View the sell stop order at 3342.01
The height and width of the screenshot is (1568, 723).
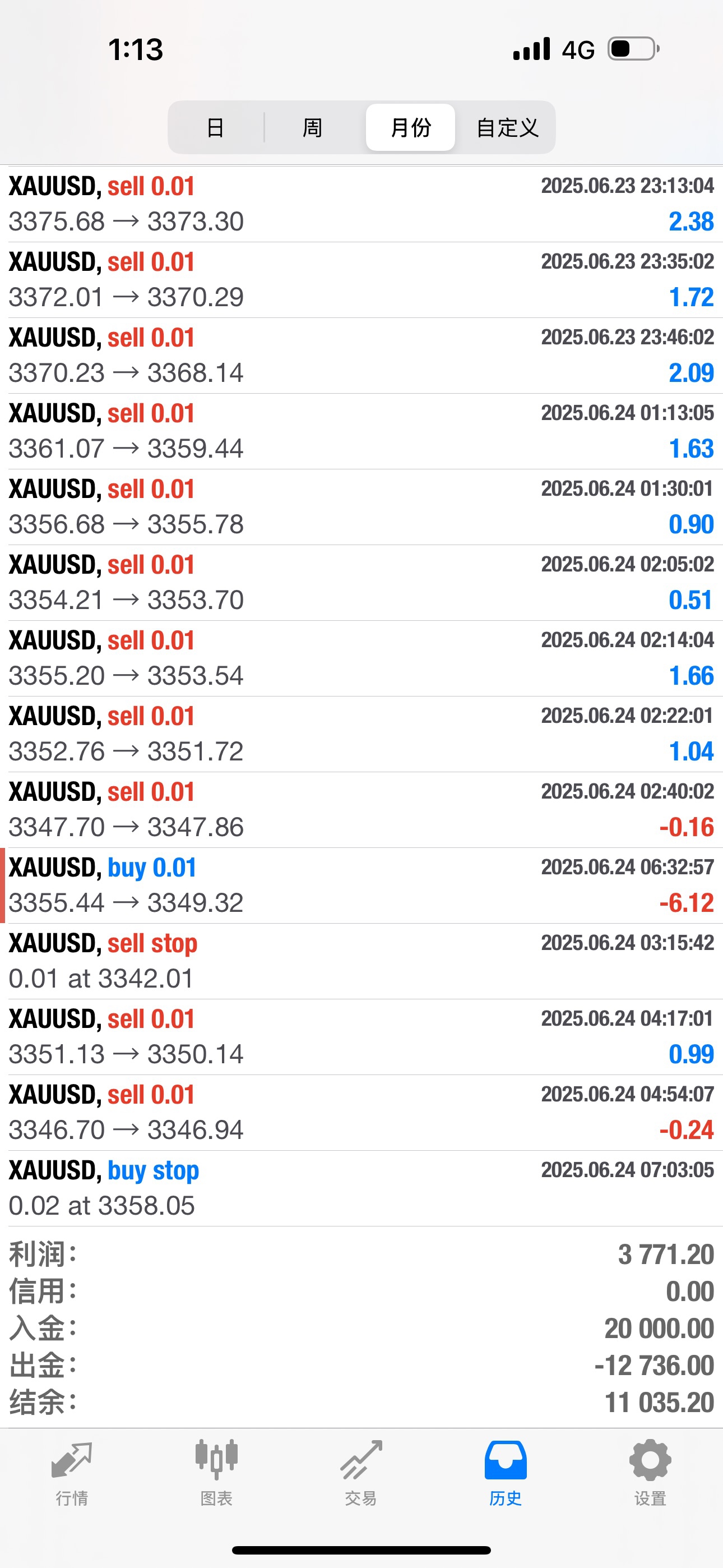361,961
